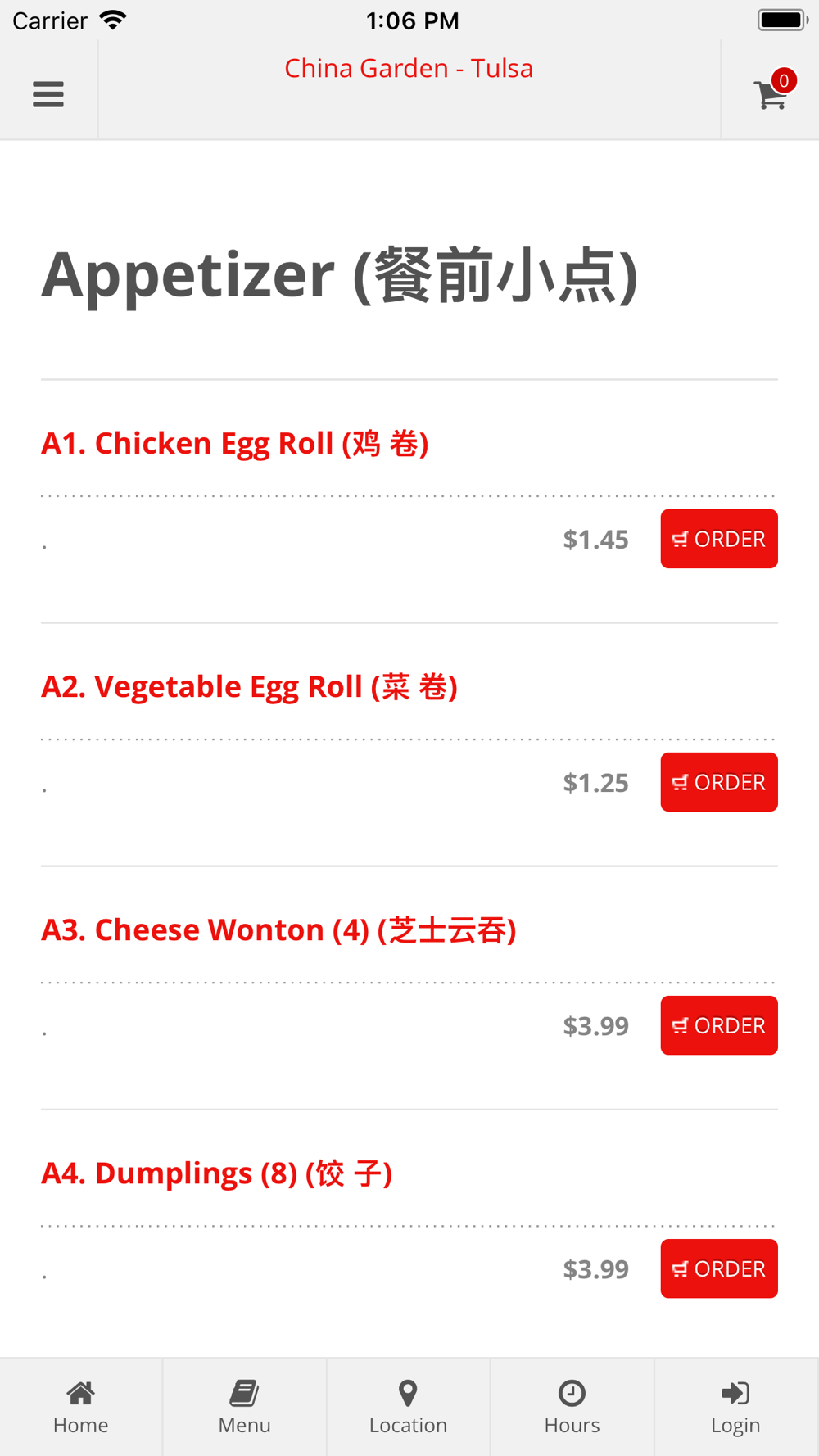Go to the Home tab
Screen dimensions: 819x1456
click(x=81, y=1408)
